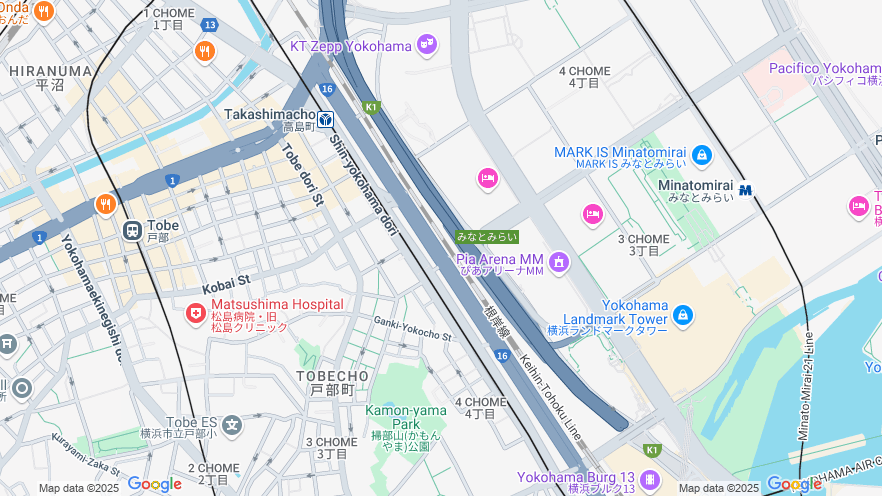This screenshot has height=496, width=882.
Task: Select the Yokohama Burg 13 marker
Action: pos(650,480)
